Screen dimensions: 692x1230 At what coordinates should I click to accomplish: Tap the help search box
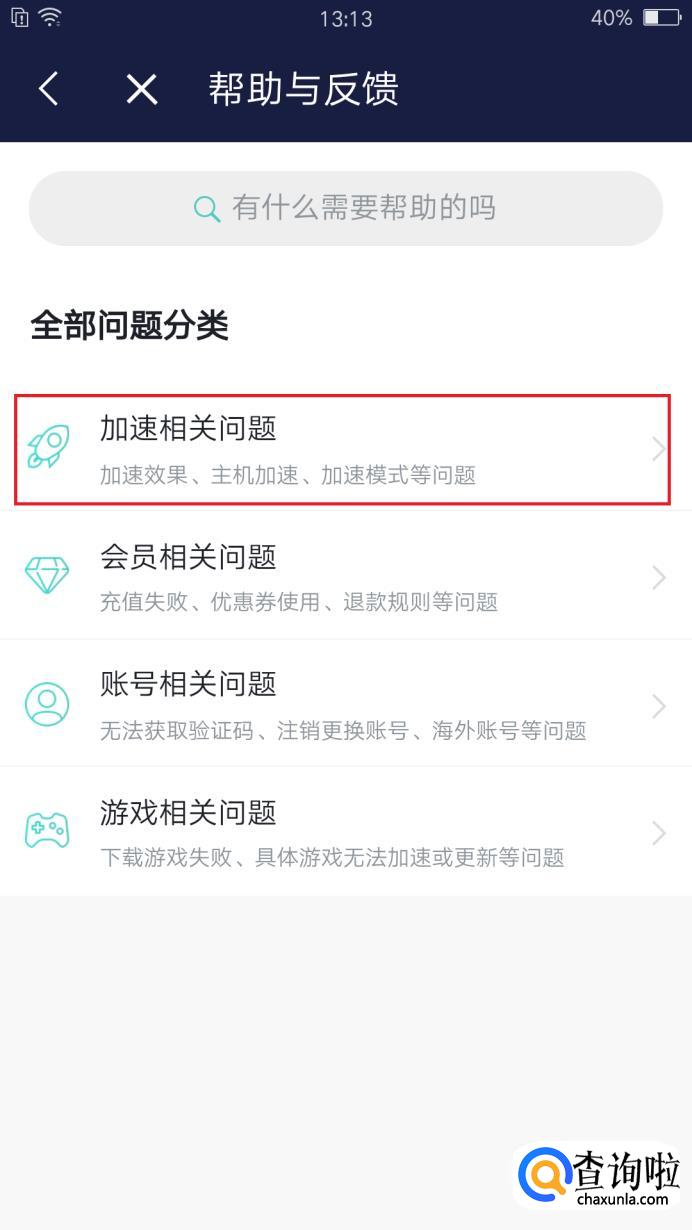pos(345,208)
